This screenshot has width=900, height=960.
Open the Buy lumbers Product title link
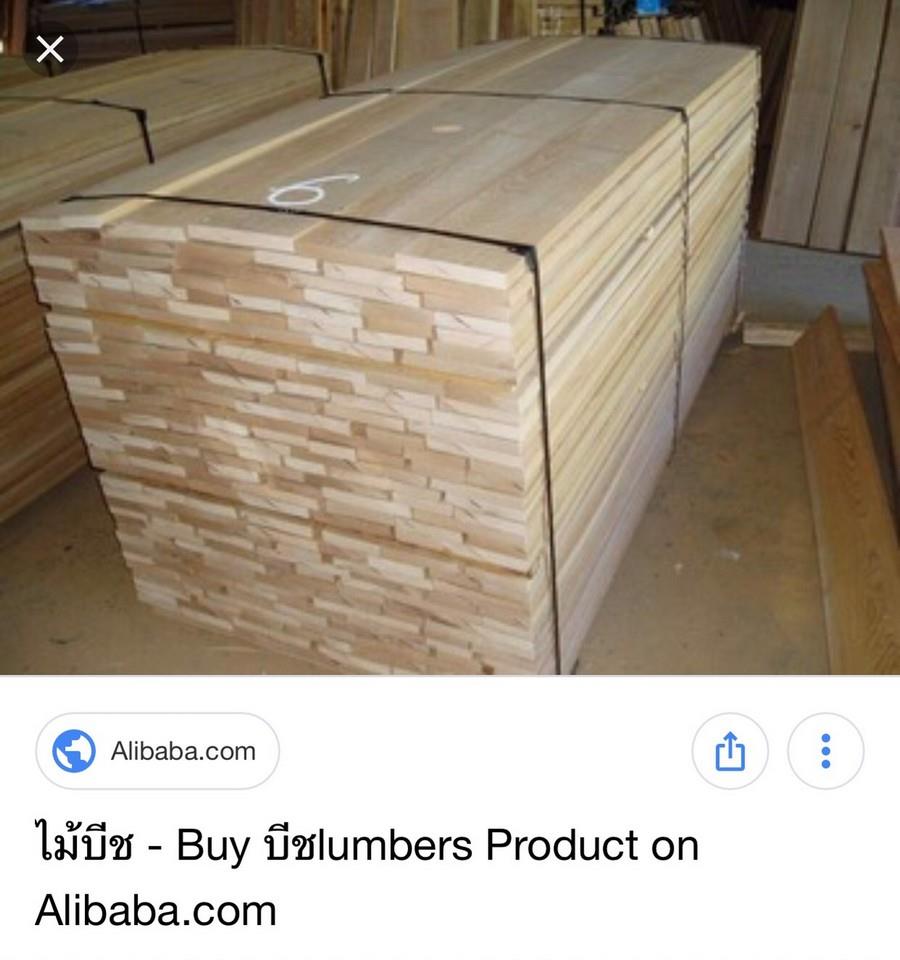366,878
